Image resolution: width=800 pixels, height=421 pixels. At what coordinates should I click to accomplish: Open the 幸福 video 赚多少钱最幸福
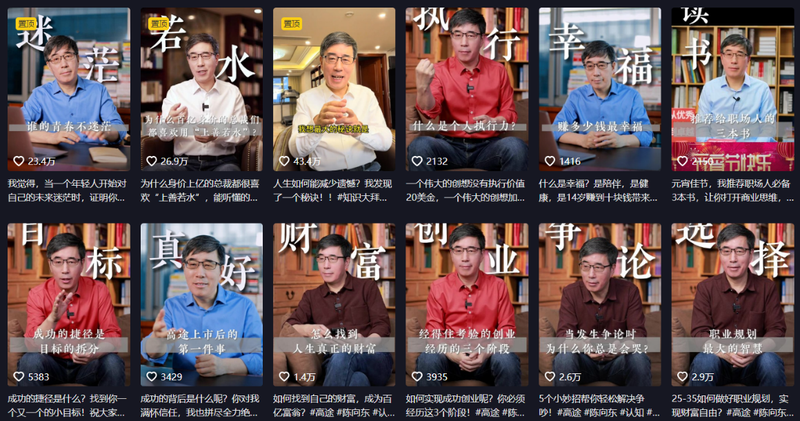click(600, 90)
